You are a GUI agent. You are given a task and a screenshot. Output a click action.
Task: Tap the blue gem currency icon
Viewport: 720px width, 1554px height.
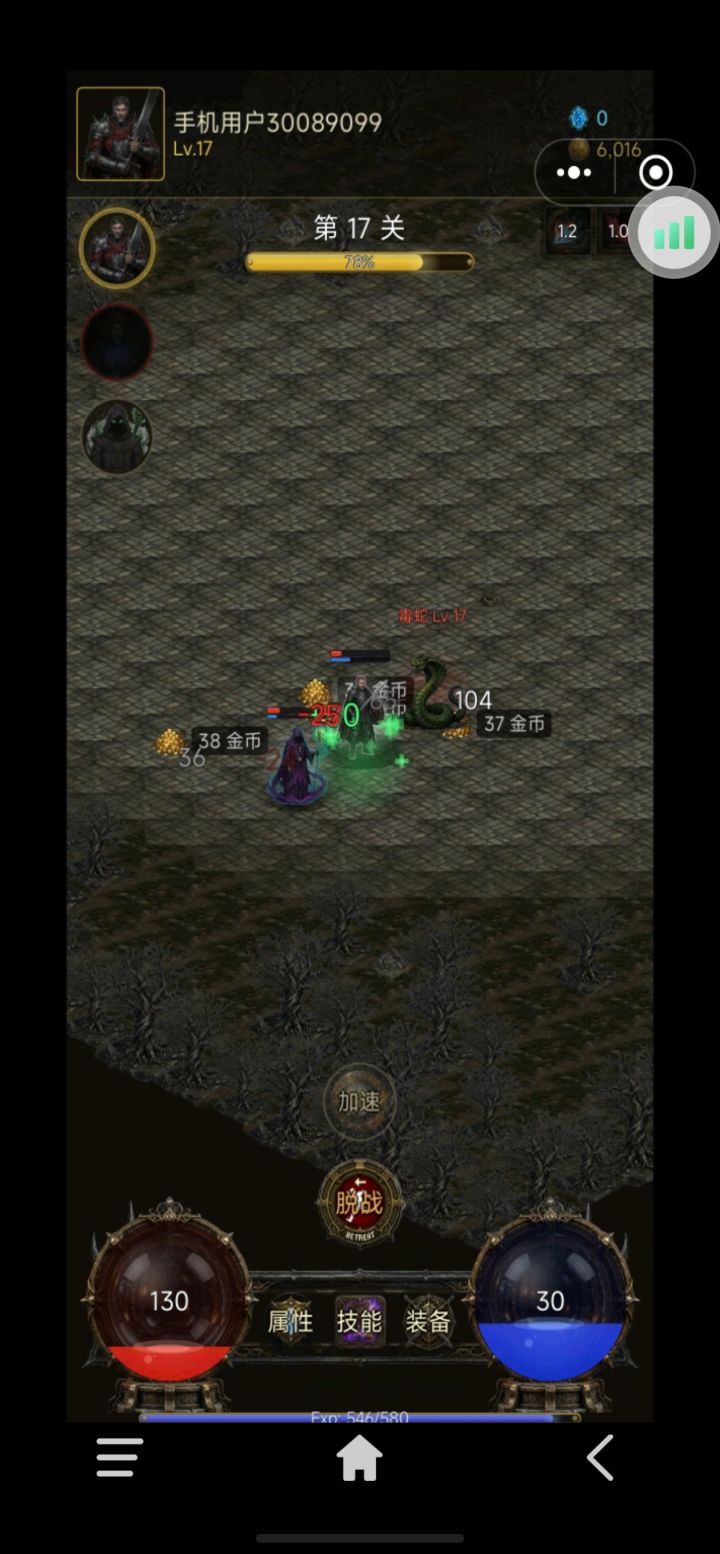click(x=578, y=118)
